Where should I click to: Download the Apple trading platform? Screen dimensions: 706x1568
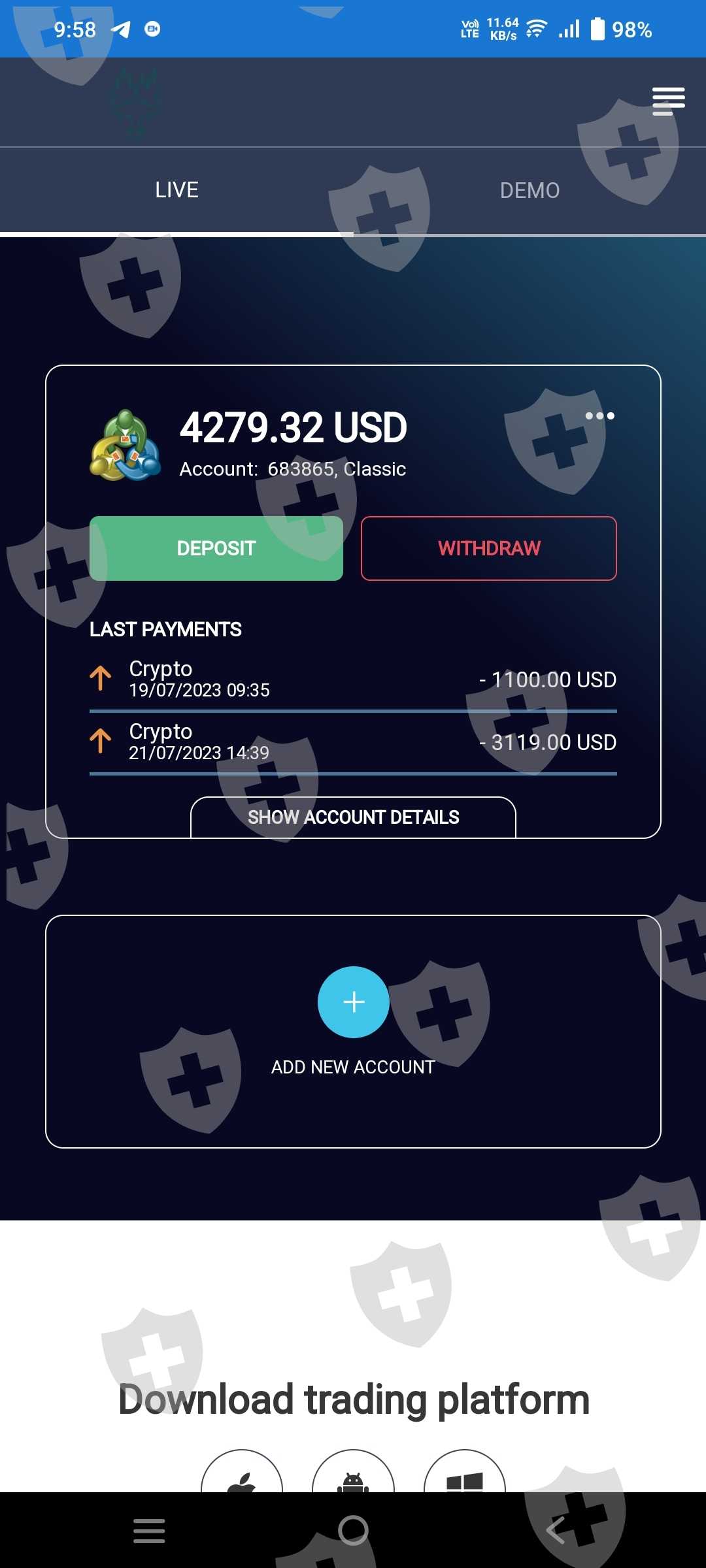pyautogui.click(x=242, y=1471)
